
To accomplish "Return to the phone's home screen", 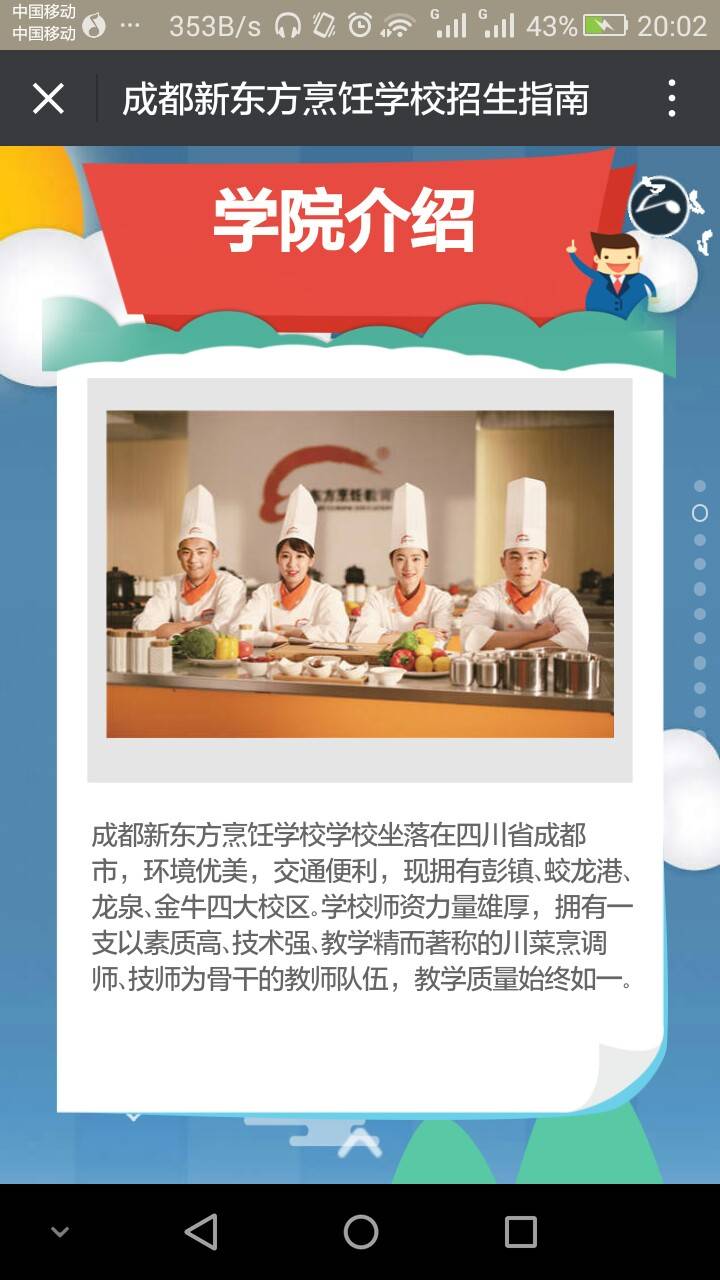I will click(x=360, y=1232).
